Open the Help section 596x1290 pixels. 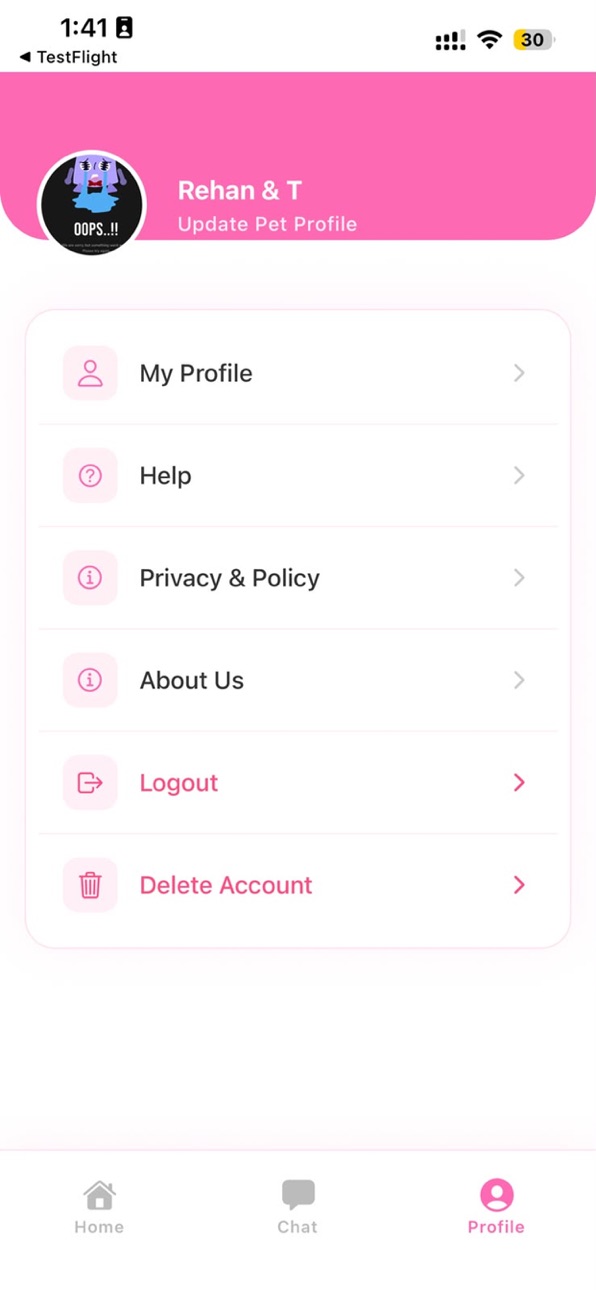(x=298, y=476)
